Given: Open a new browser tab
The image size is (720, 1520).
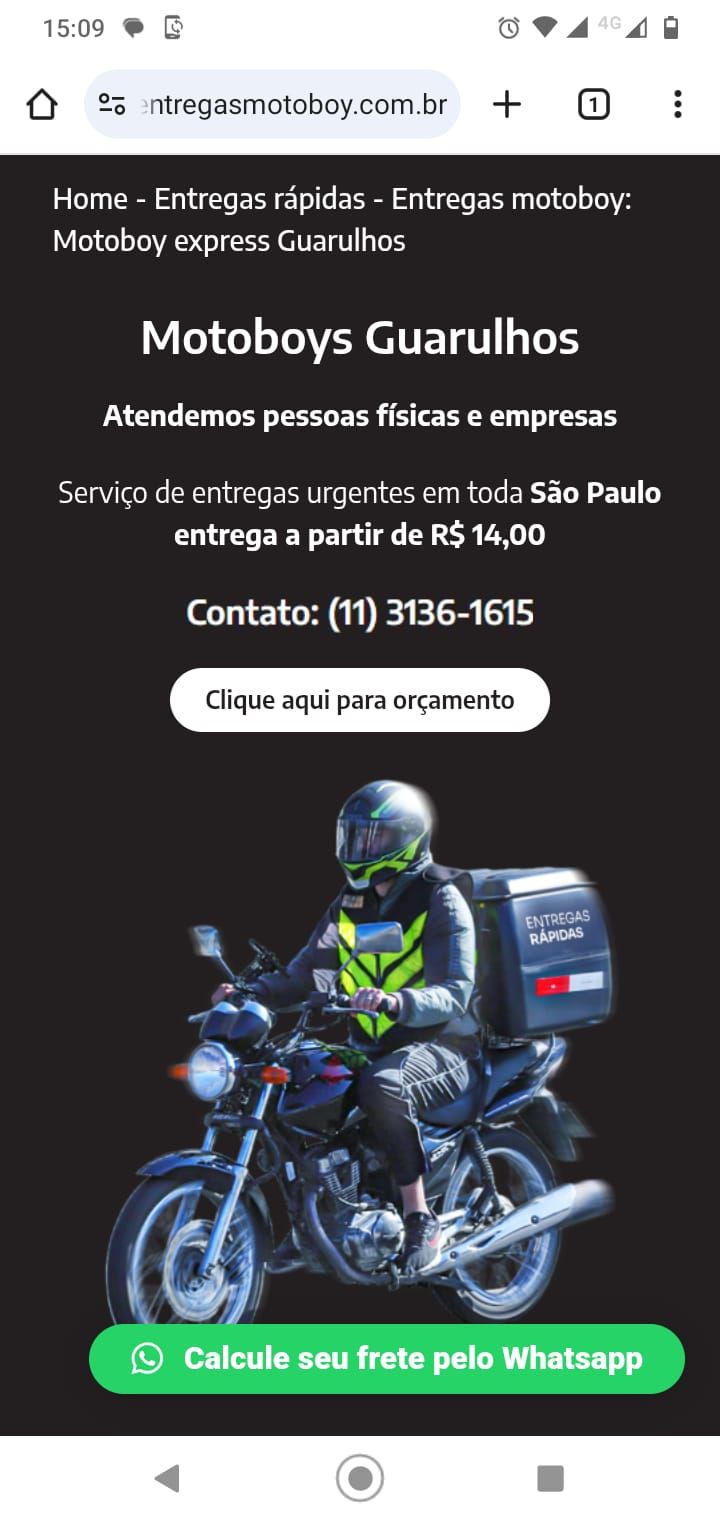Looking at the screenshot, I should tap(507, 104).
